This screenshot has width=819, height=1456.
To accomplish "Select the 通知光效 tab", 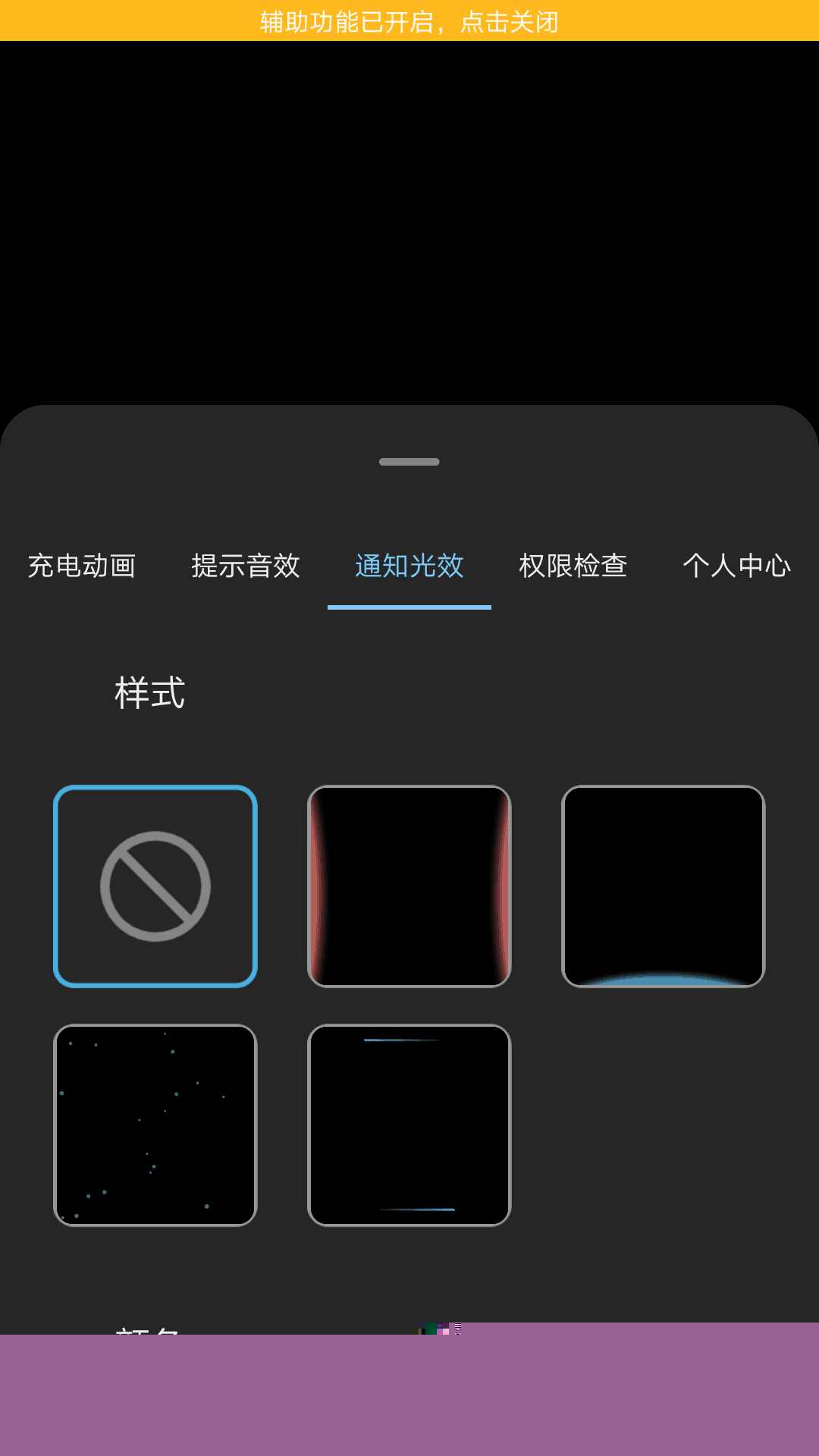I will coord(409,566).
